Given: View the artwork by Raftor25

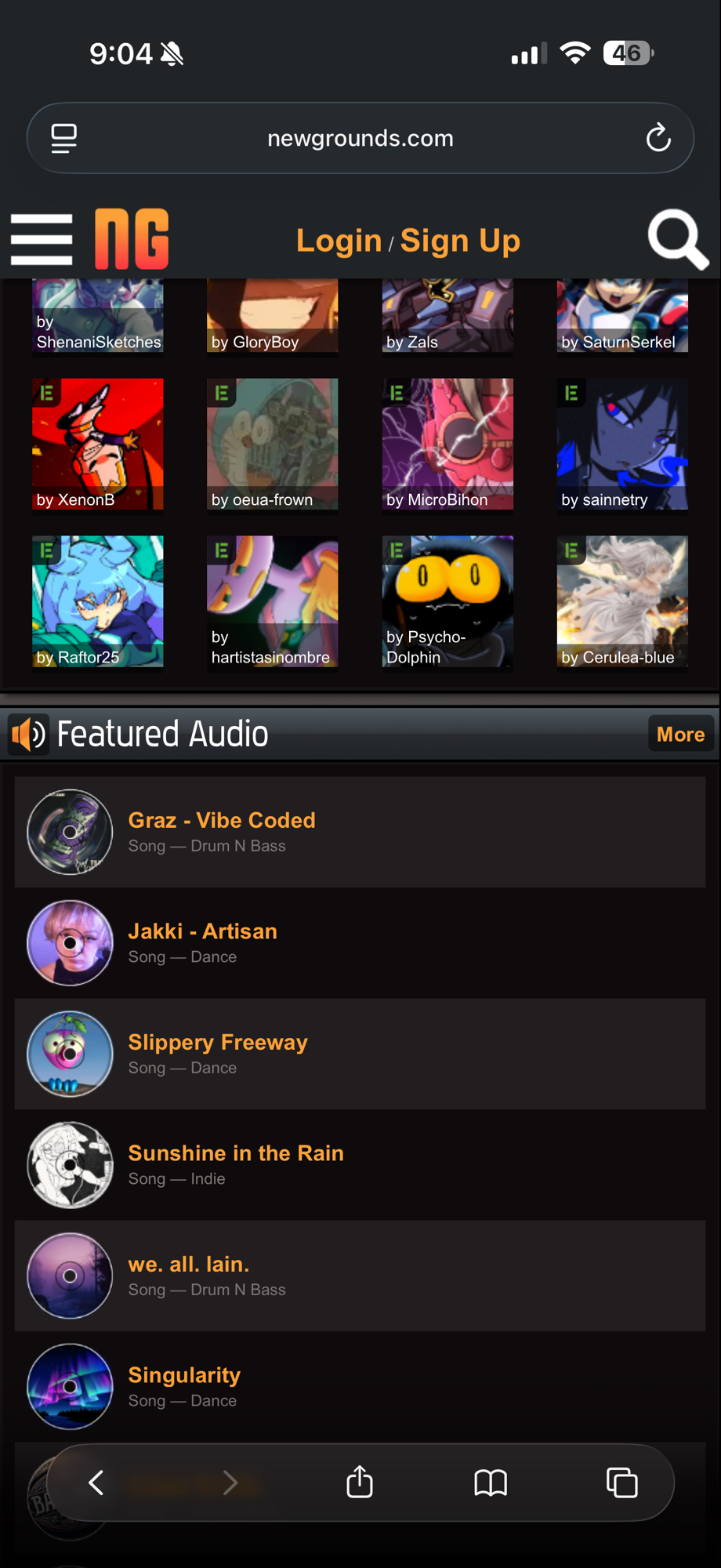Looking at the screenshot, I should (x=98, y=601).
